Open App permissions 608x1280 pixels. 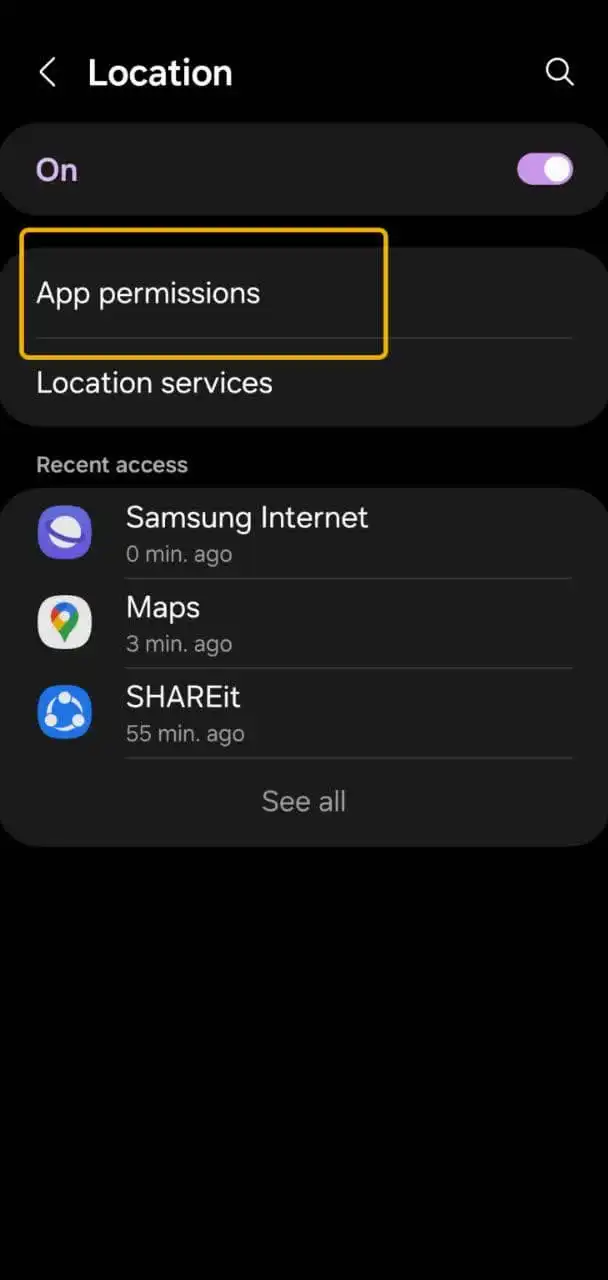click(x=148, y=293)
